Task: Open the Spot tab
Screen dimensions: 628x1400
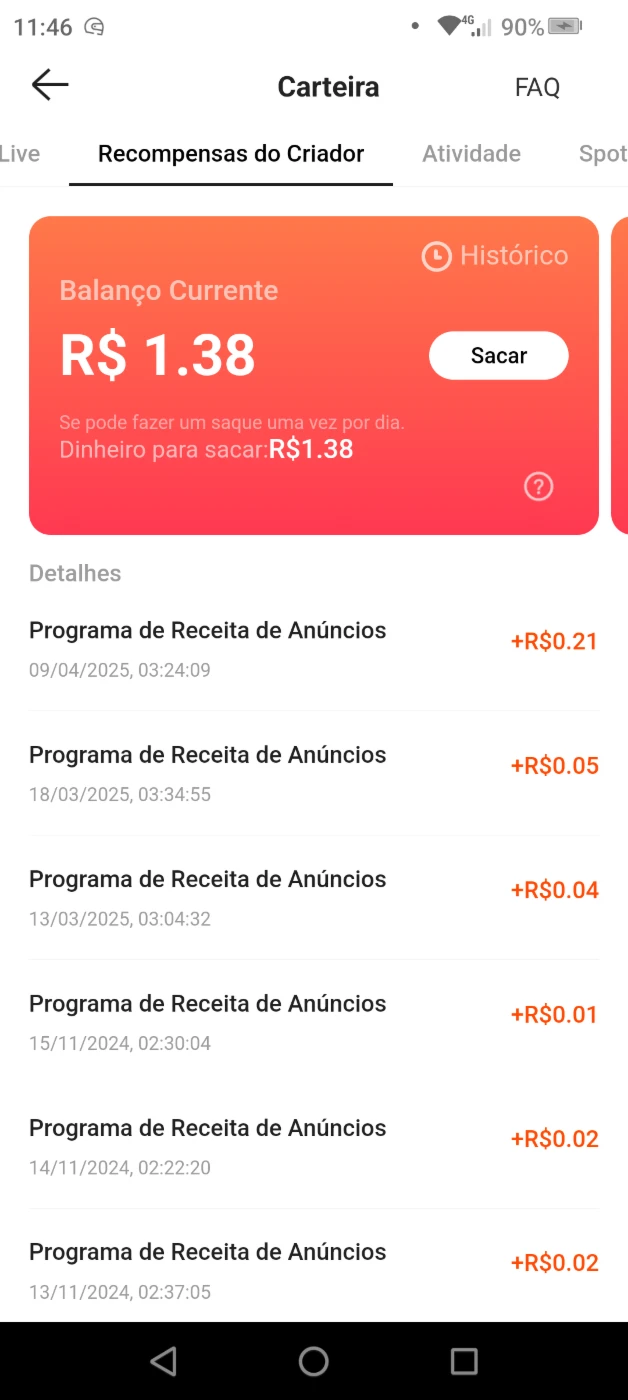Action: pos(603,153)
